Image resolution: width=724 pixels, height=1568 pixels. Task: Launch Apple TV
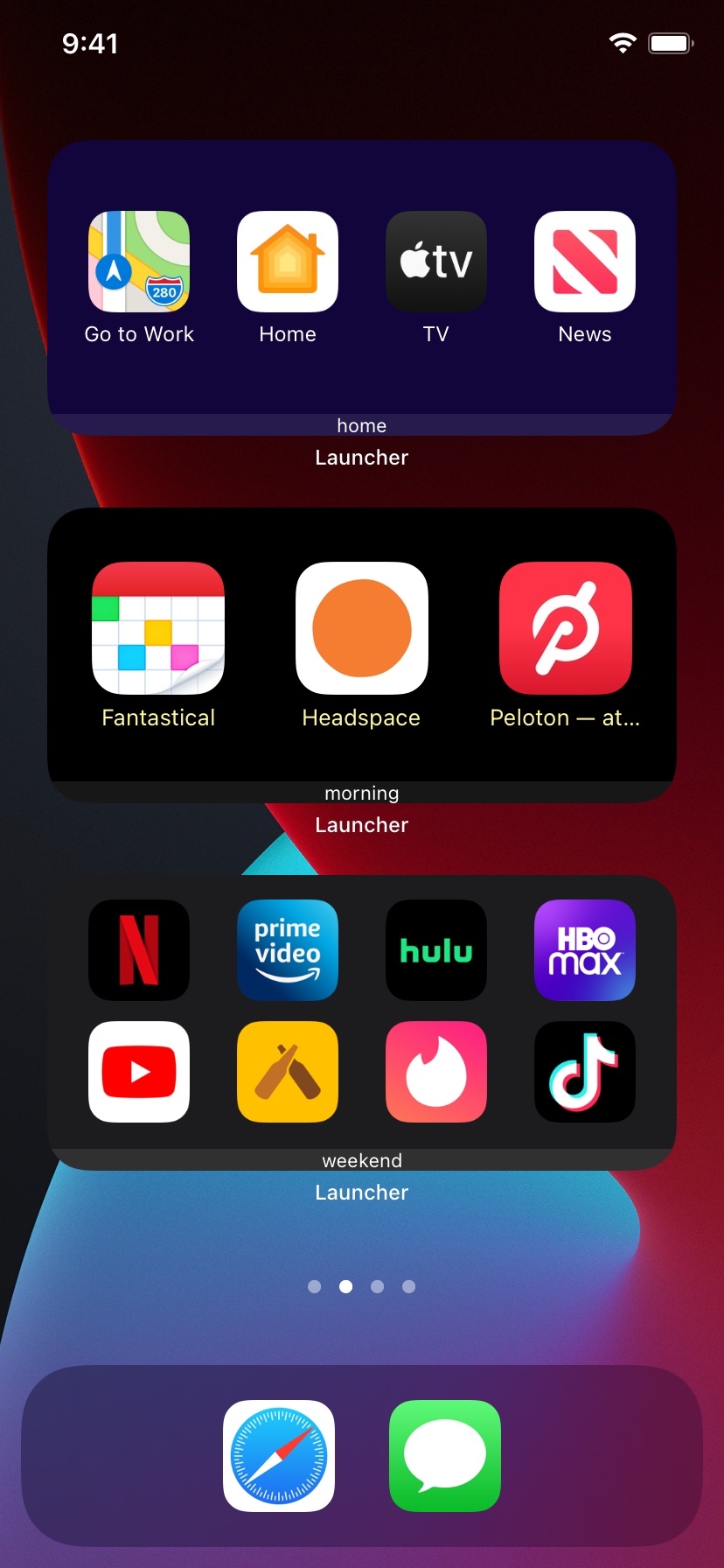[436, 261]
